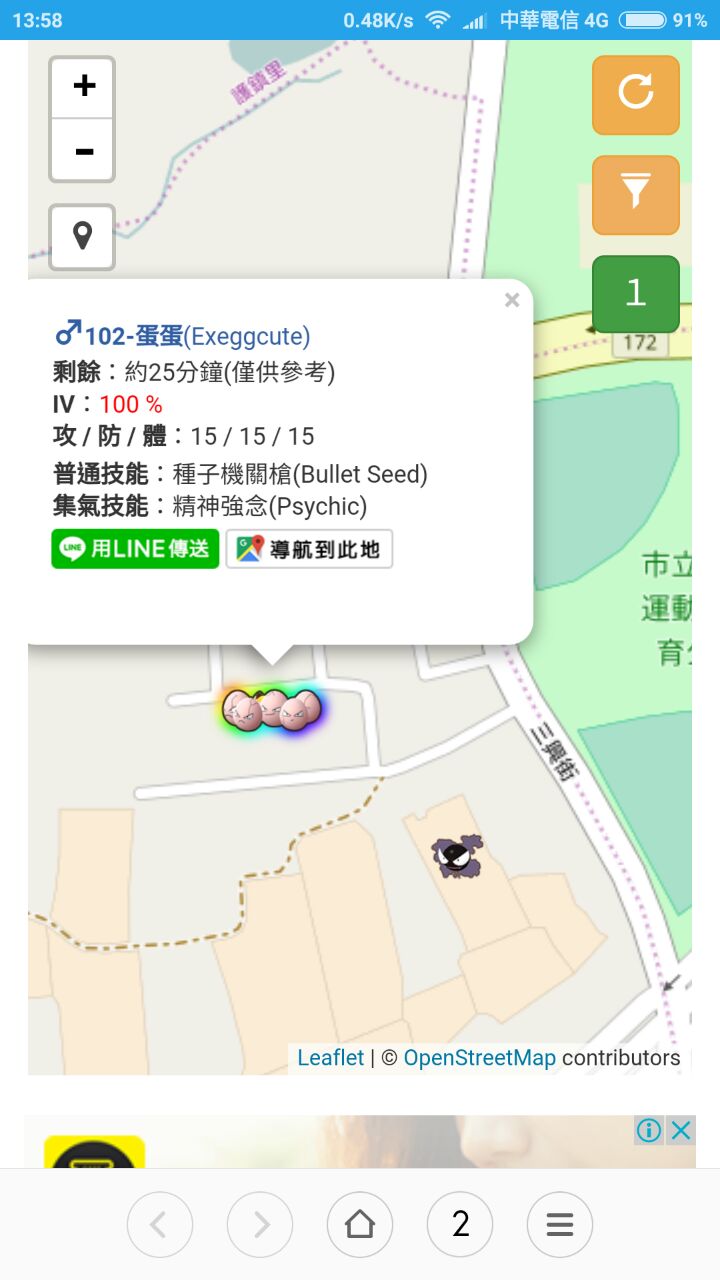
Task: Go back to the previous page
Action: coord(160,1224)
